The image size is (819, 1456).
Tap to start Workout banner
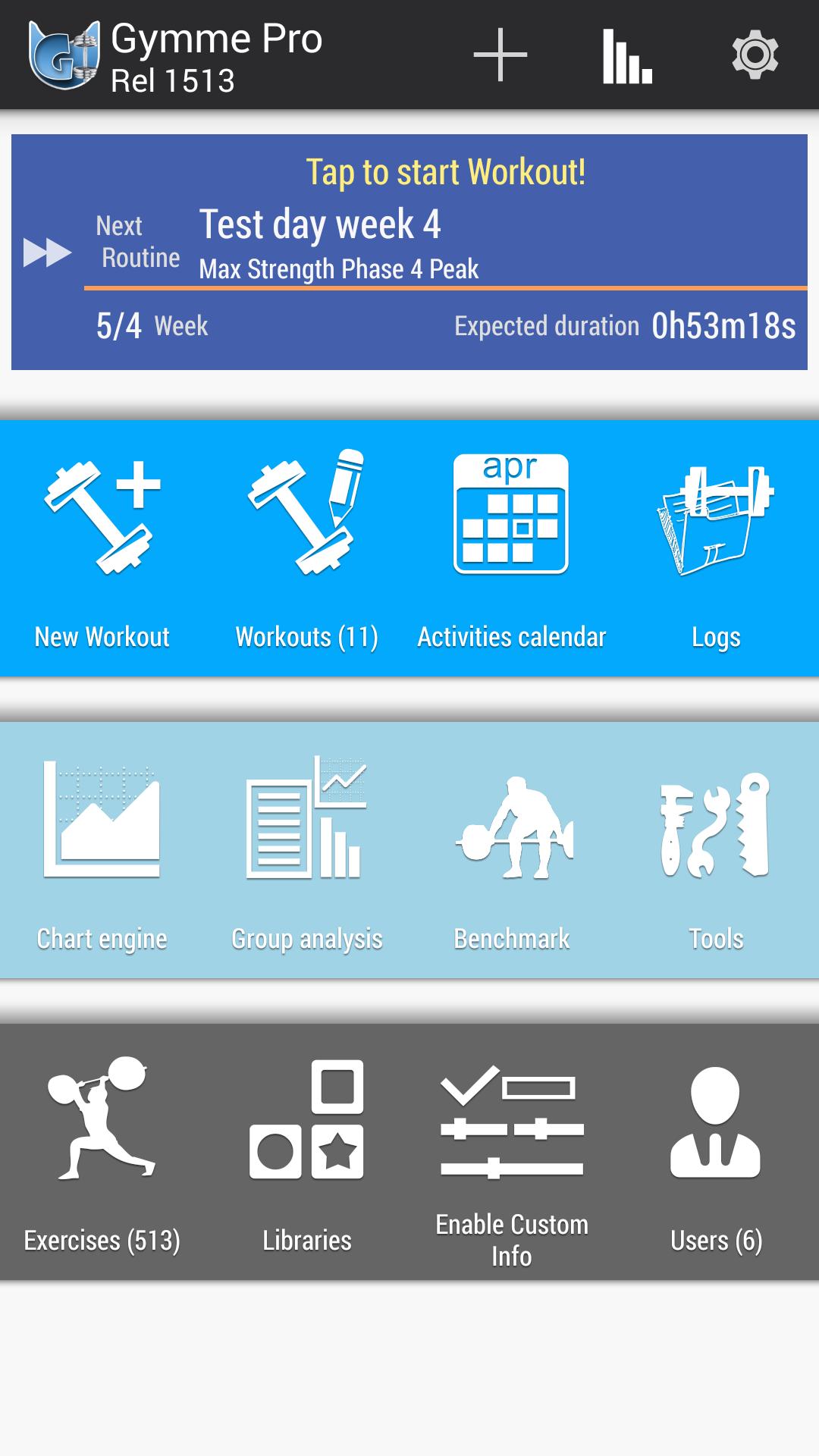[446, 173]
